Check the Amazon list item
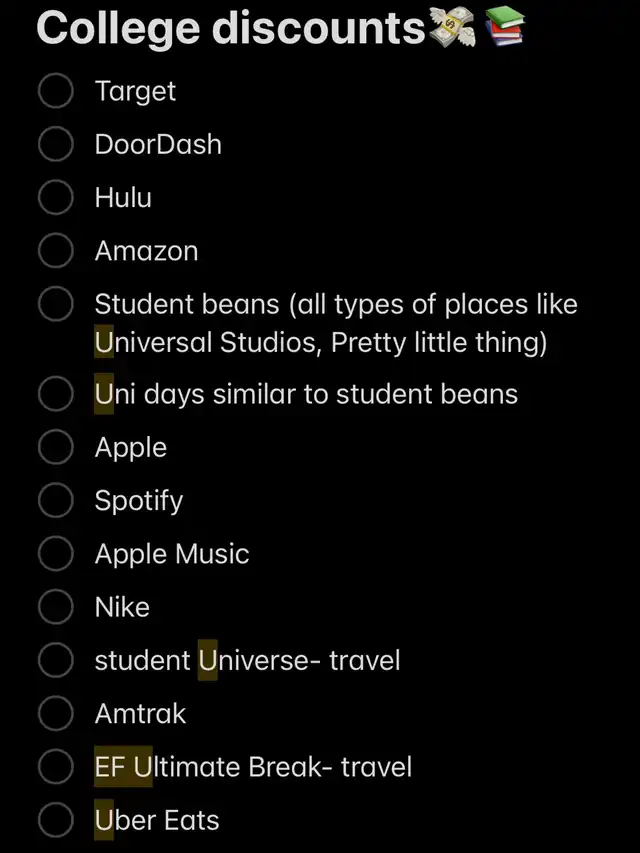 56,251
